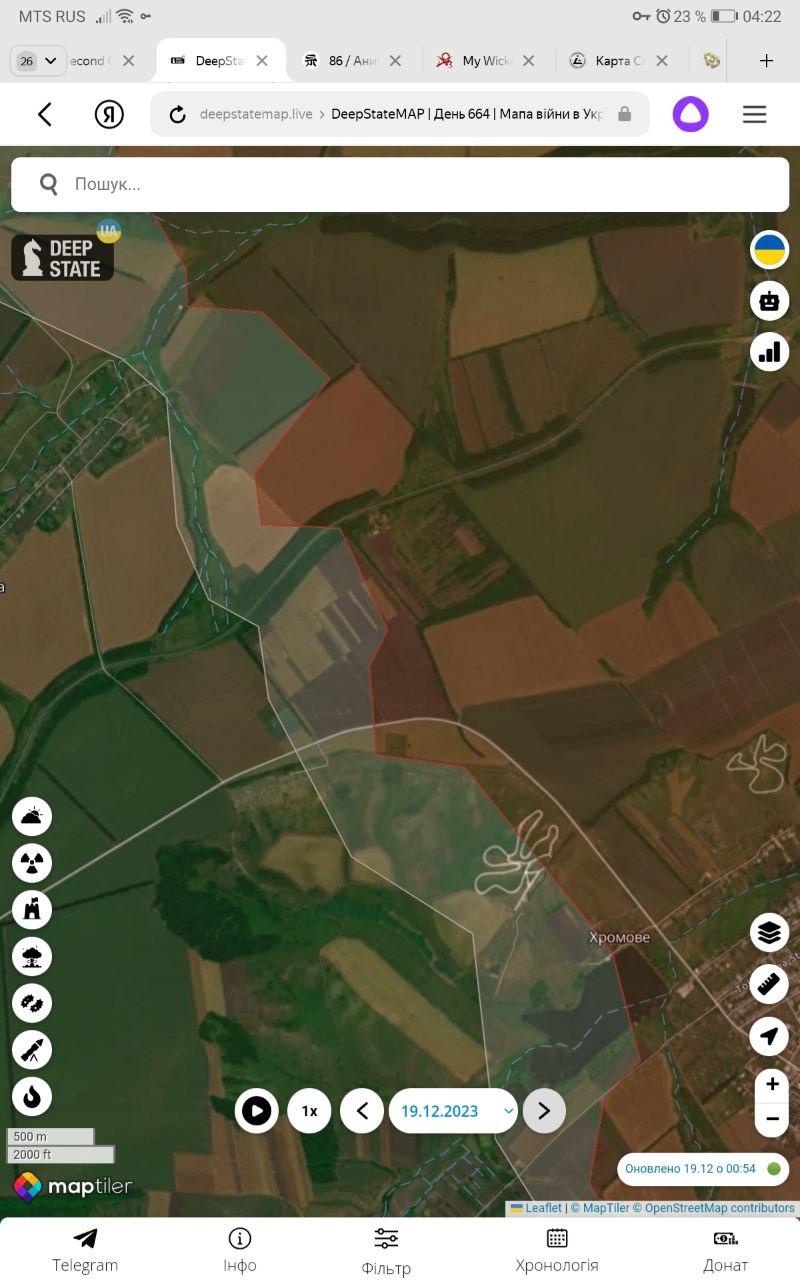Open the map layers selector

pyautogui.click(x=769, y=933)
